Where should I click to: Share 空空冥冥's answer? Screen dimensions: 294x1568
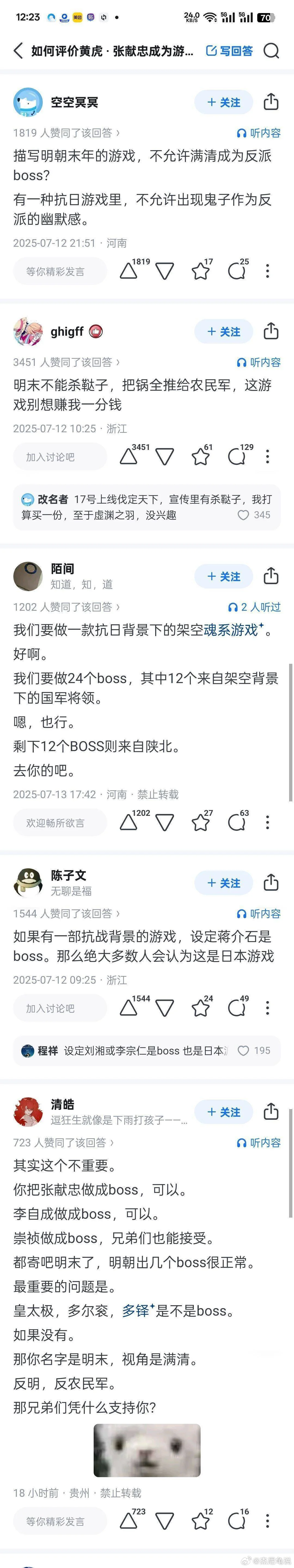271,102
